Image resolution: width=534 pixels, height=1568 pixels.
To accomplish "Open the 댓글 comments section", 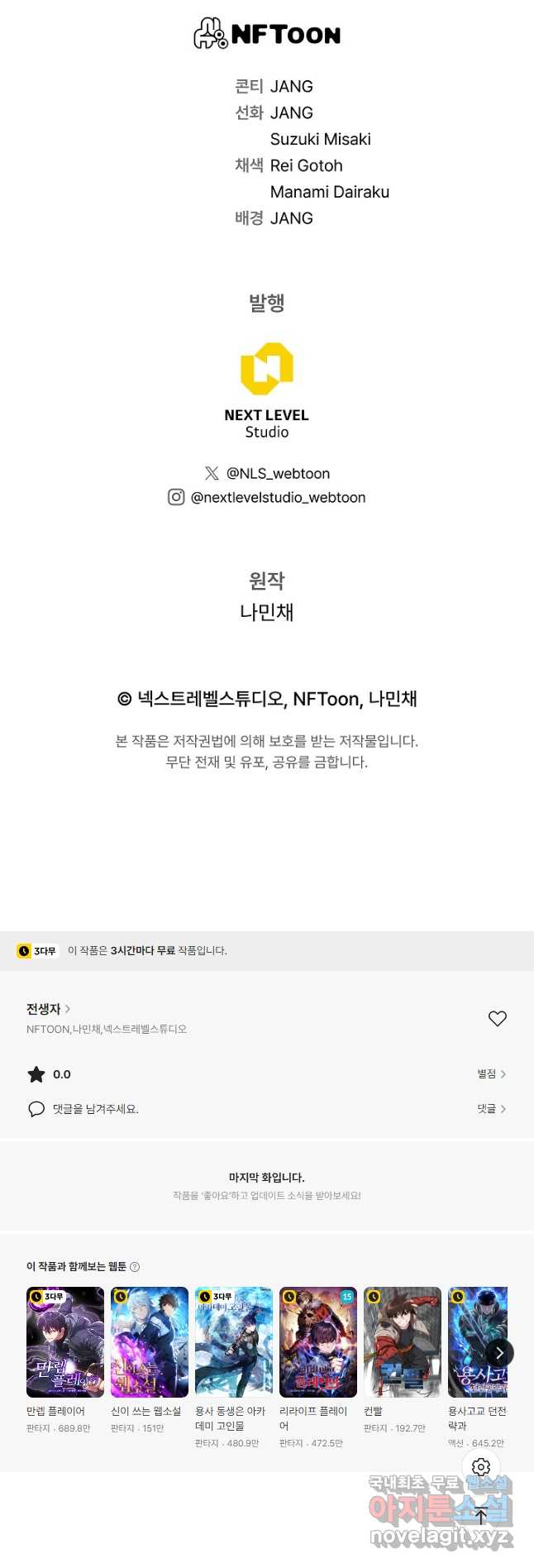I will [491, 1108].
